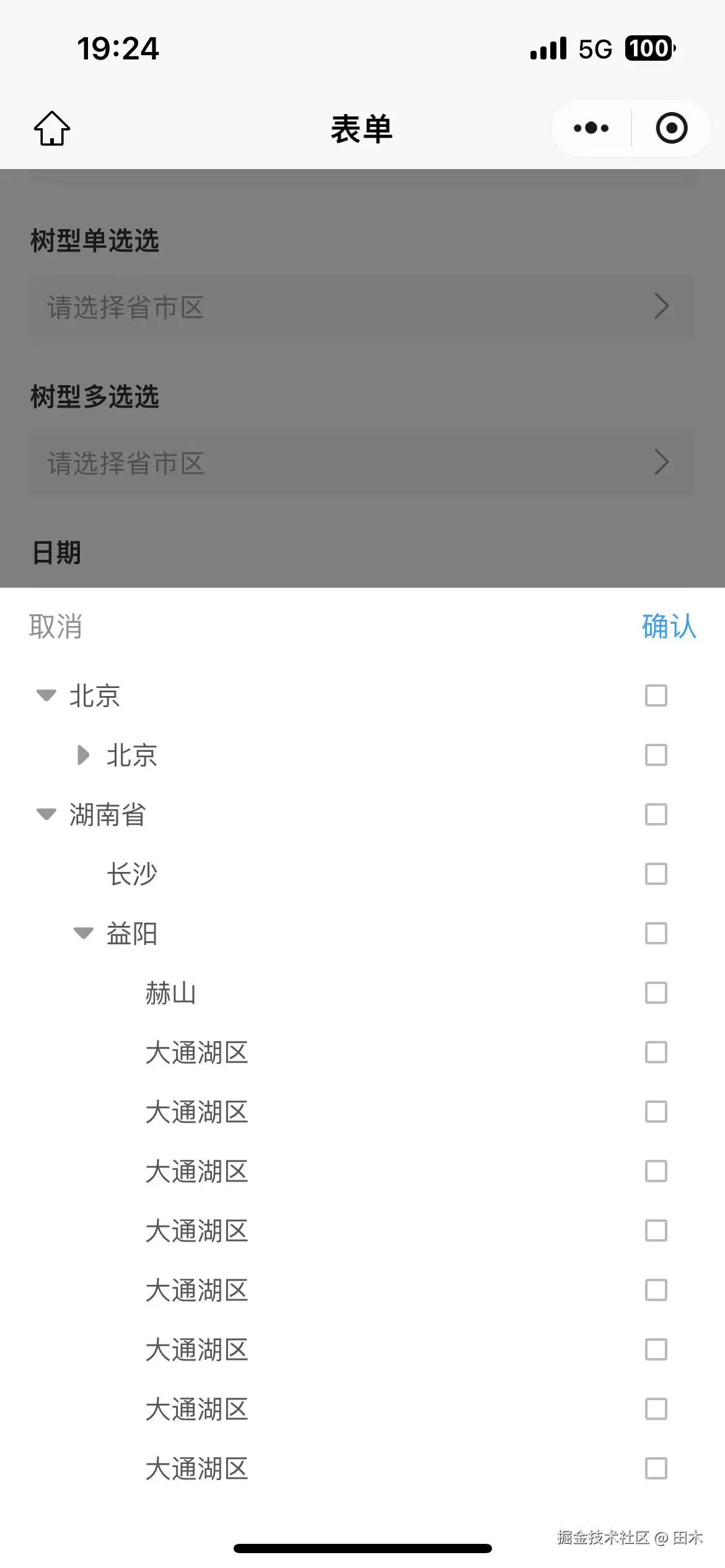Viewport: 725px width, 1568px height.
Task: Confirm the selection with 确认
Action: coord(669,627)
